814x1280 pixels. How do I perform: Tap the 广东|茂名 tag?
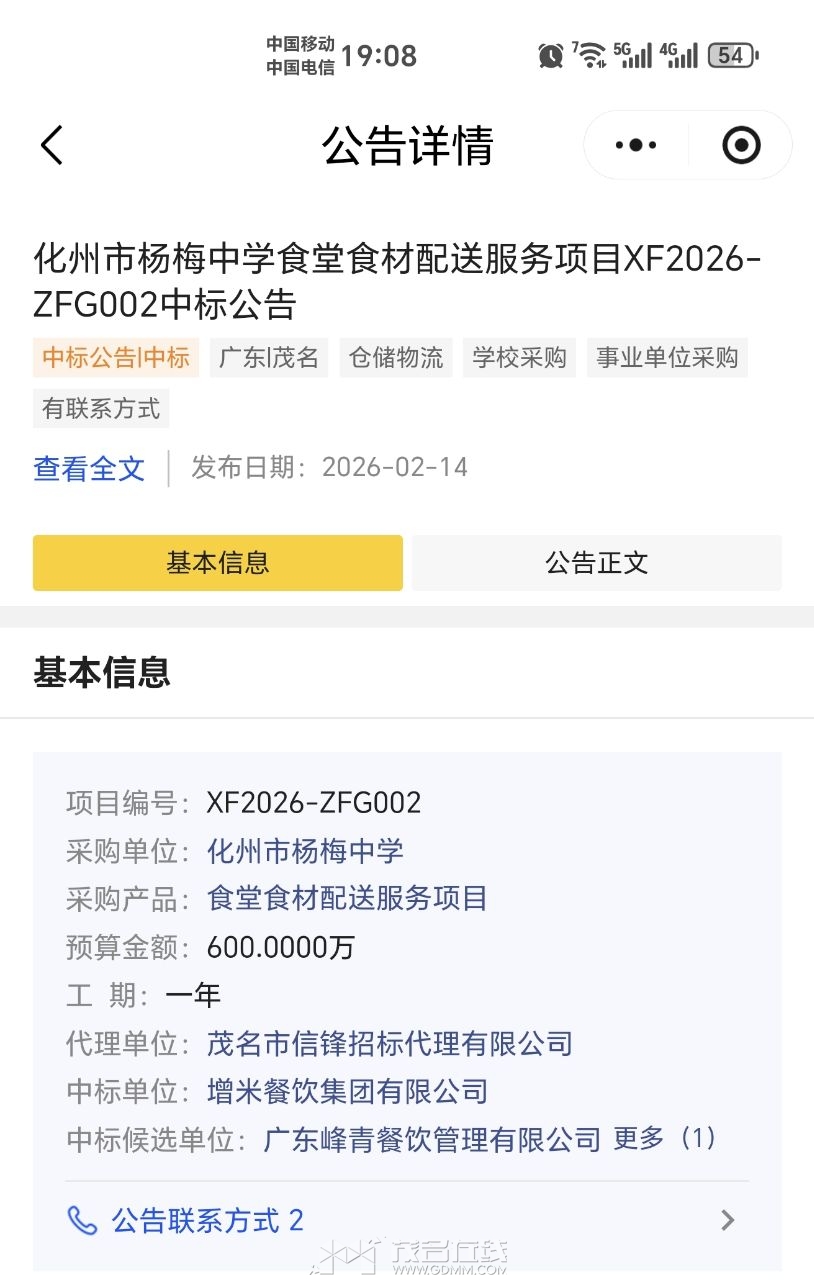269,358
